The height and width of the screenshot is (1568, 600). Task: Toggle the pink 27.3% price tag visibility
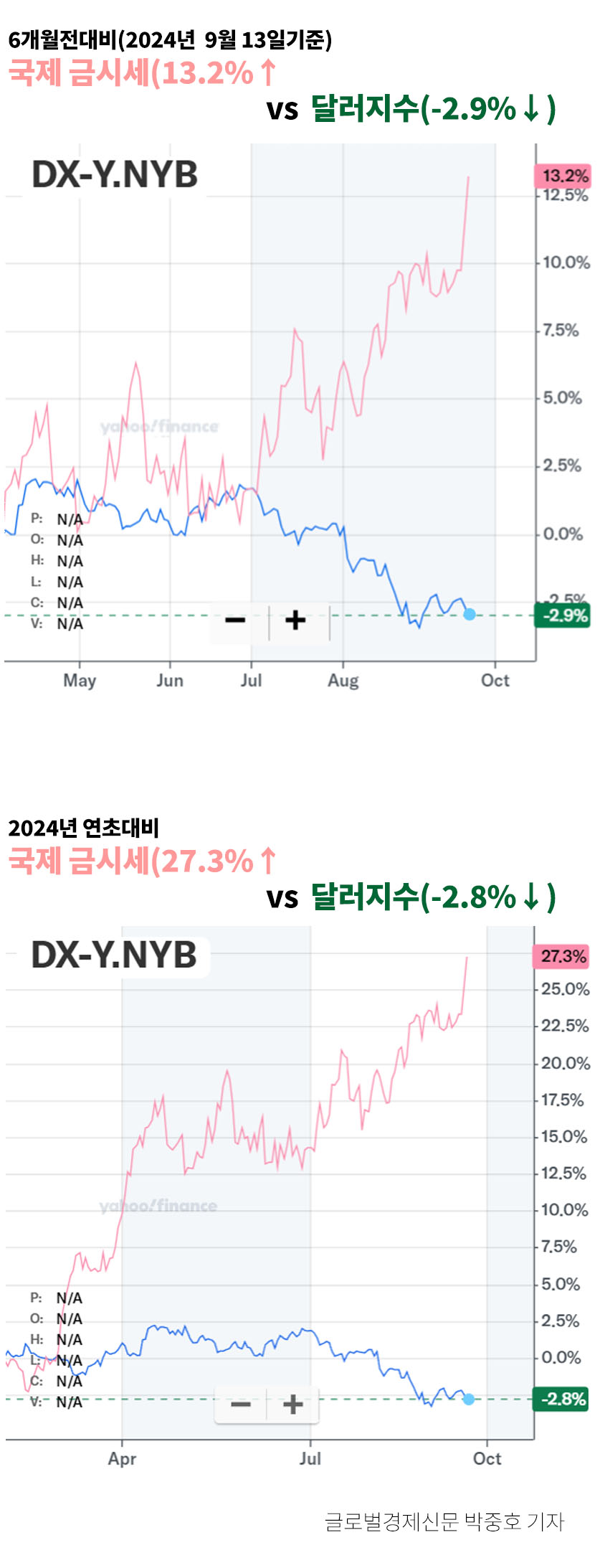click(563, 955)
